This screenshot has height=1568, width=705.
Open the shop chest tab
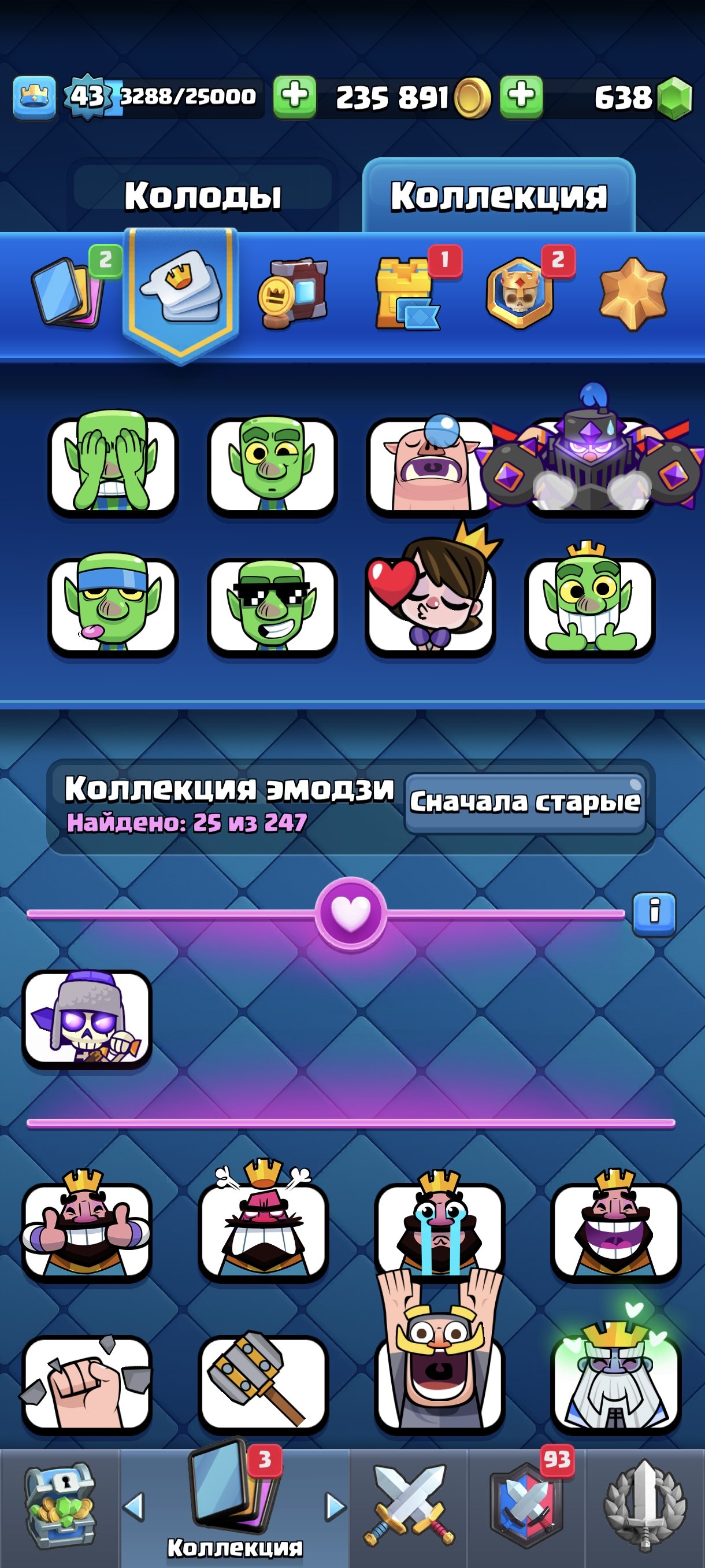[60, 1506]
